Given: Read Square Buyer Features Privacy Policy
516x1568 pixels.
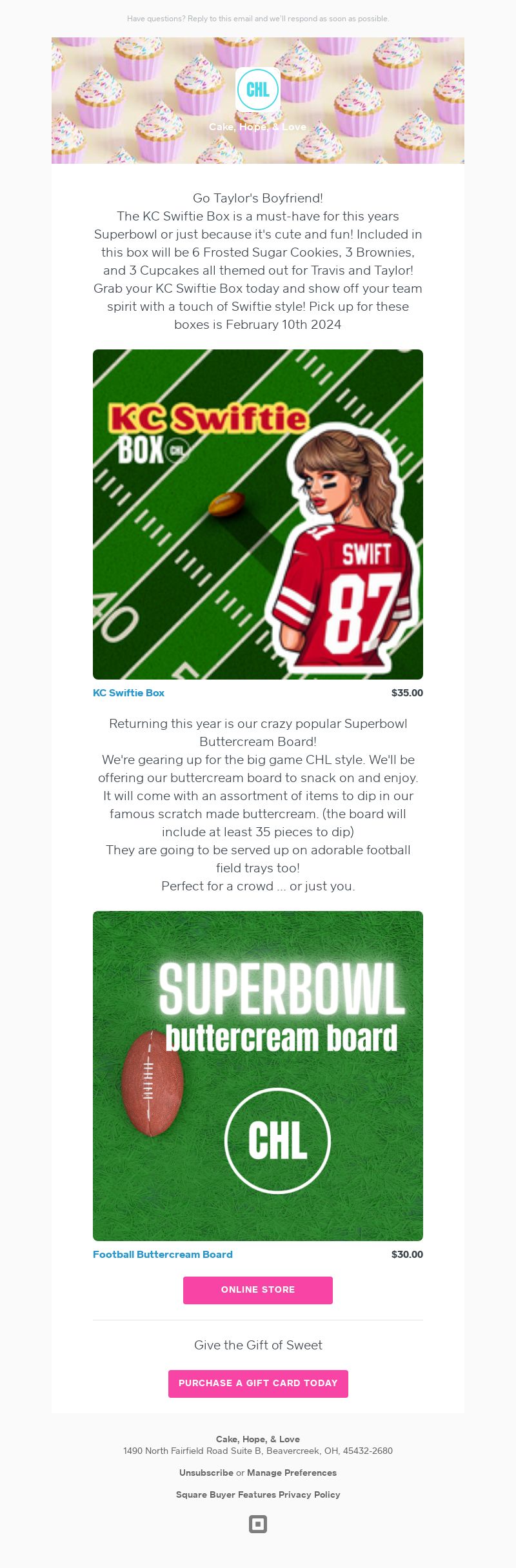Looking at the screenshot, I should coord(258,1495).
